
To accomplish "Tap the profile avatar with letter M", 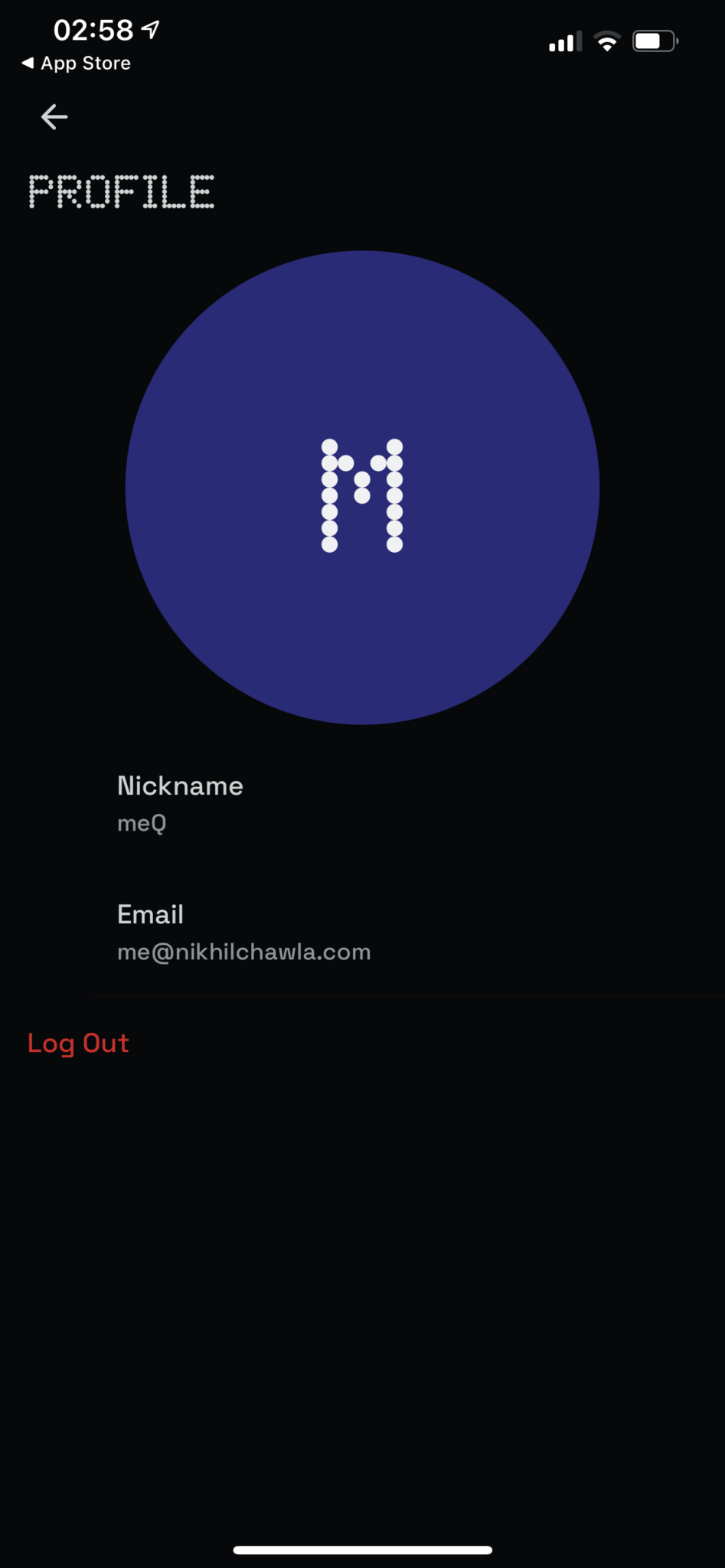I will tap(362, 488).
